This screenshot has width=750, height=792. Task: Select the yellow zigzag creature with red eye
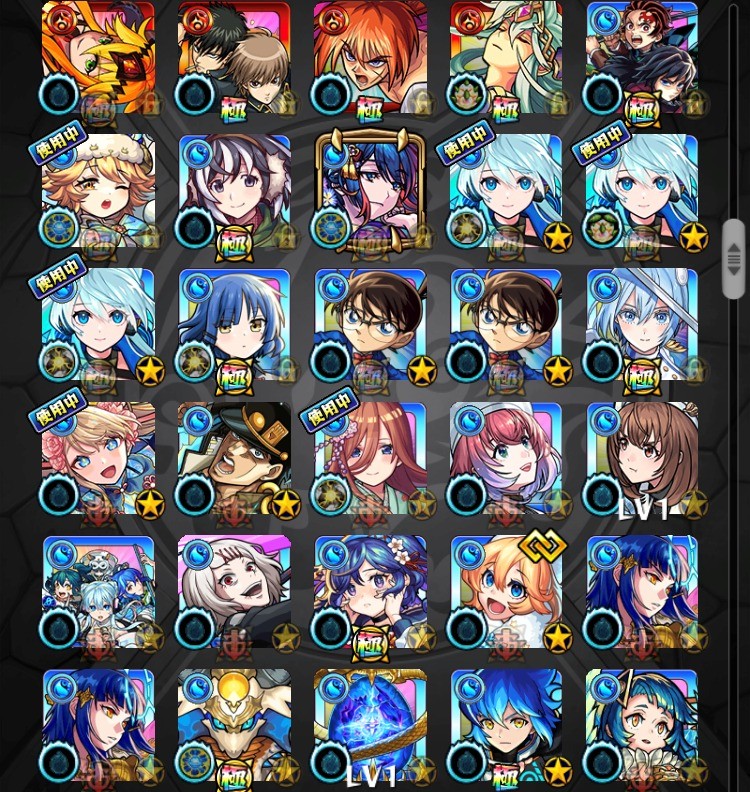pos(98,56)
